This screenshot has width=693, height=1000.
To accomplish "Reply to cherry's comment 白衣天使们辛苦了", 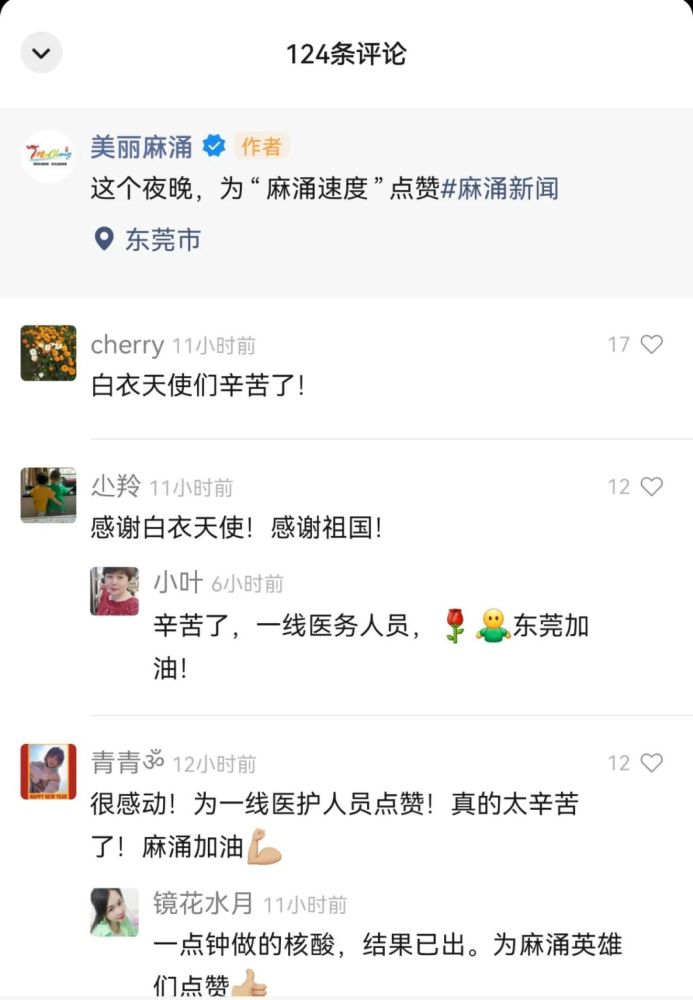I will [197, 385].
